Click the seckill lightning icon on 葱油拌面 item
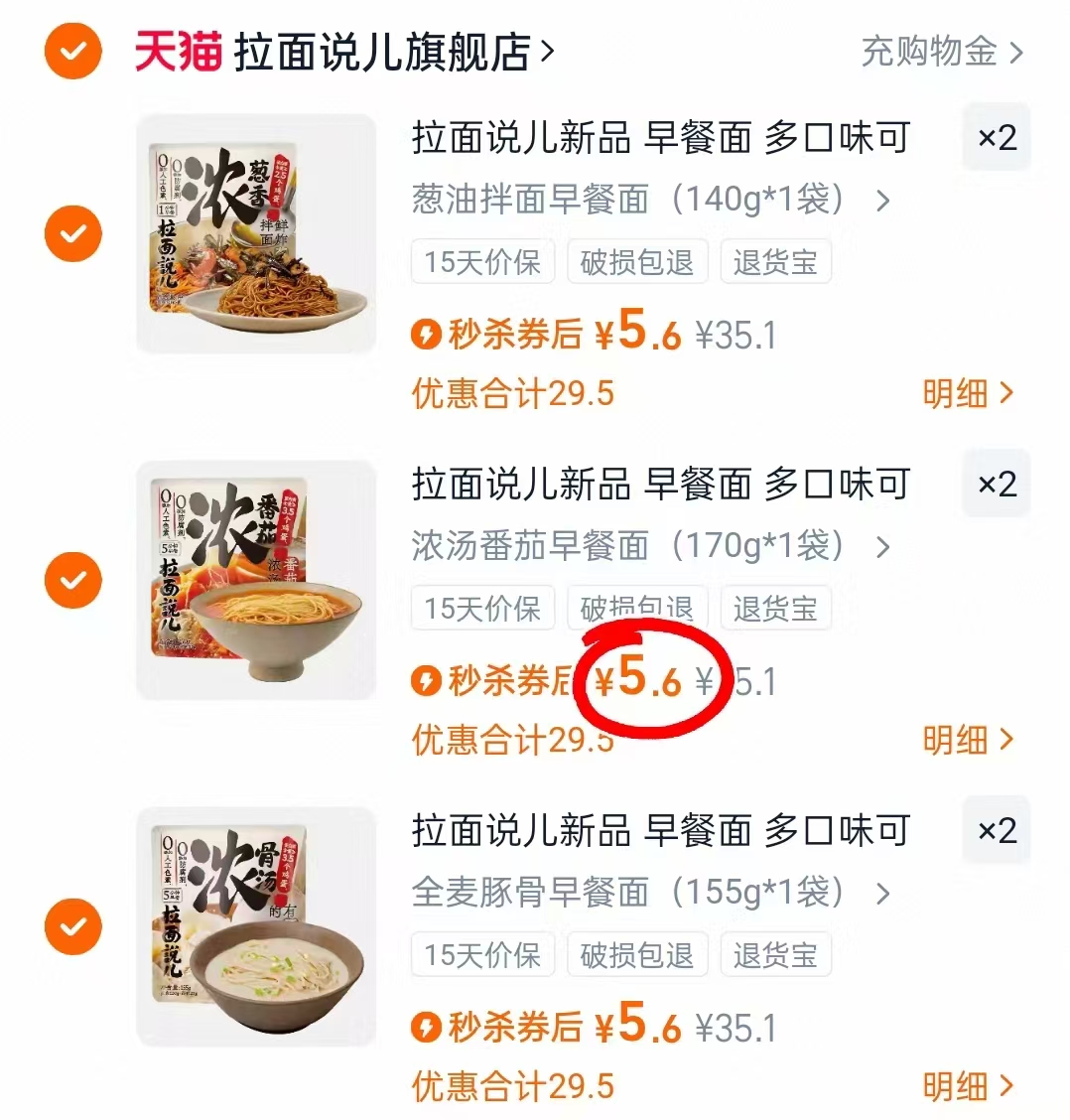This screenshot has width=1070, height=1120. tap(426, 336)
